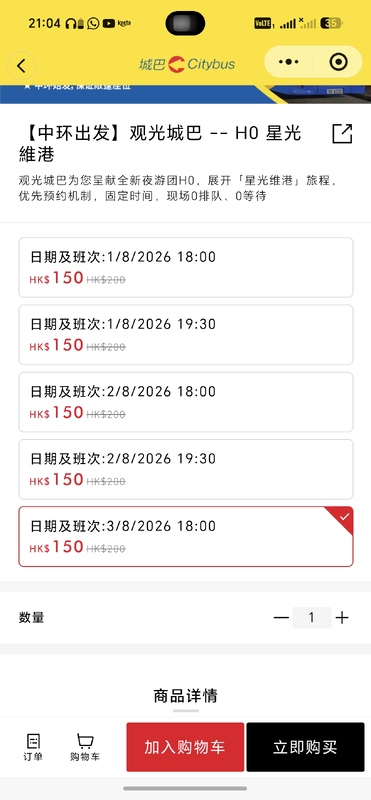Tap the quantity number field

point(312,618)
